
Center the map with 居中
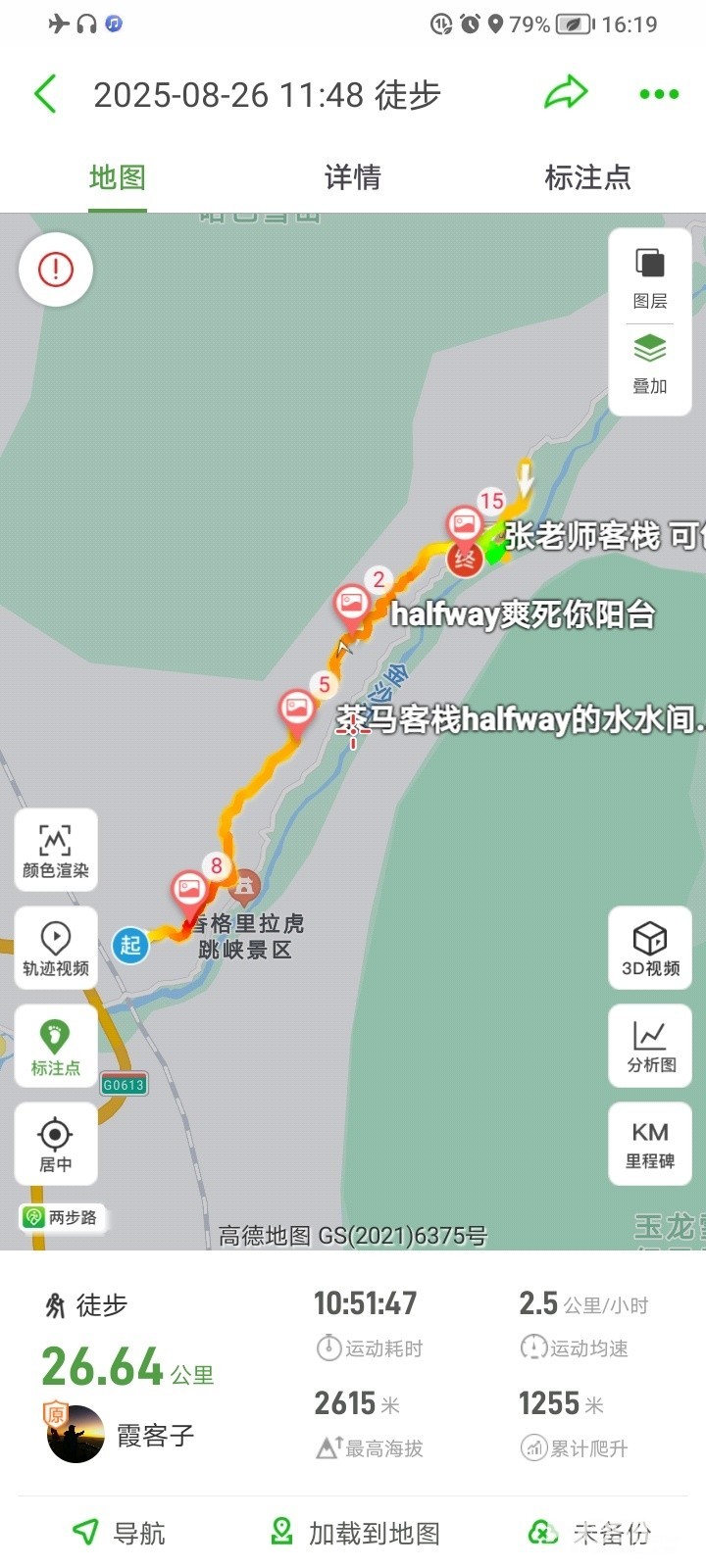click(56, 1144)
